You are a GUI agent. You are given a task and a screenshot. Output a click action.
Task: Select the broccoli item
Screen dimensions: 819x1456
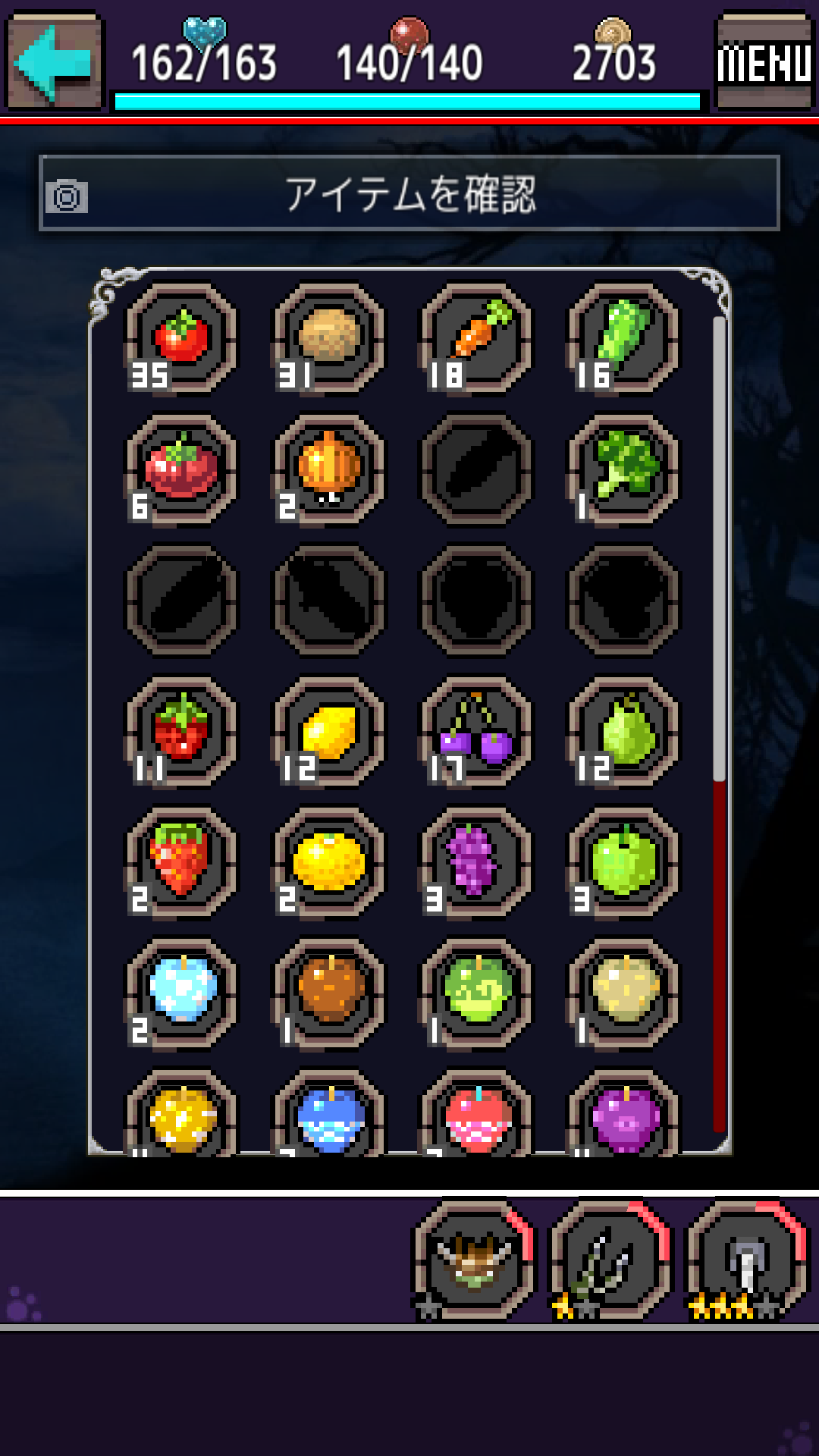(624, 470)
